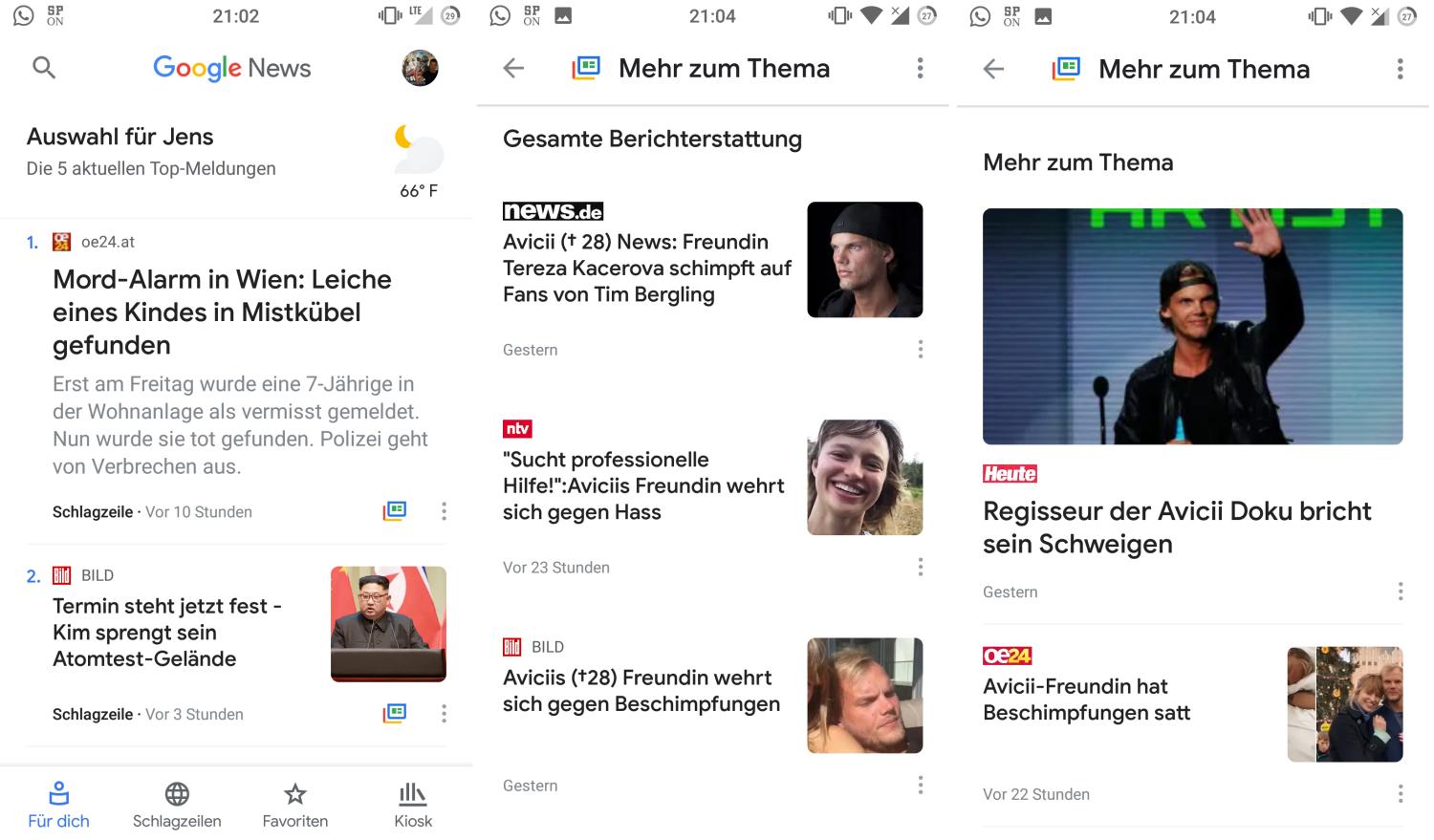The height and width of the screenshot is (840, 1434).
Task: Switch to the Schlagzeilen tab
Action: (177, 805)
